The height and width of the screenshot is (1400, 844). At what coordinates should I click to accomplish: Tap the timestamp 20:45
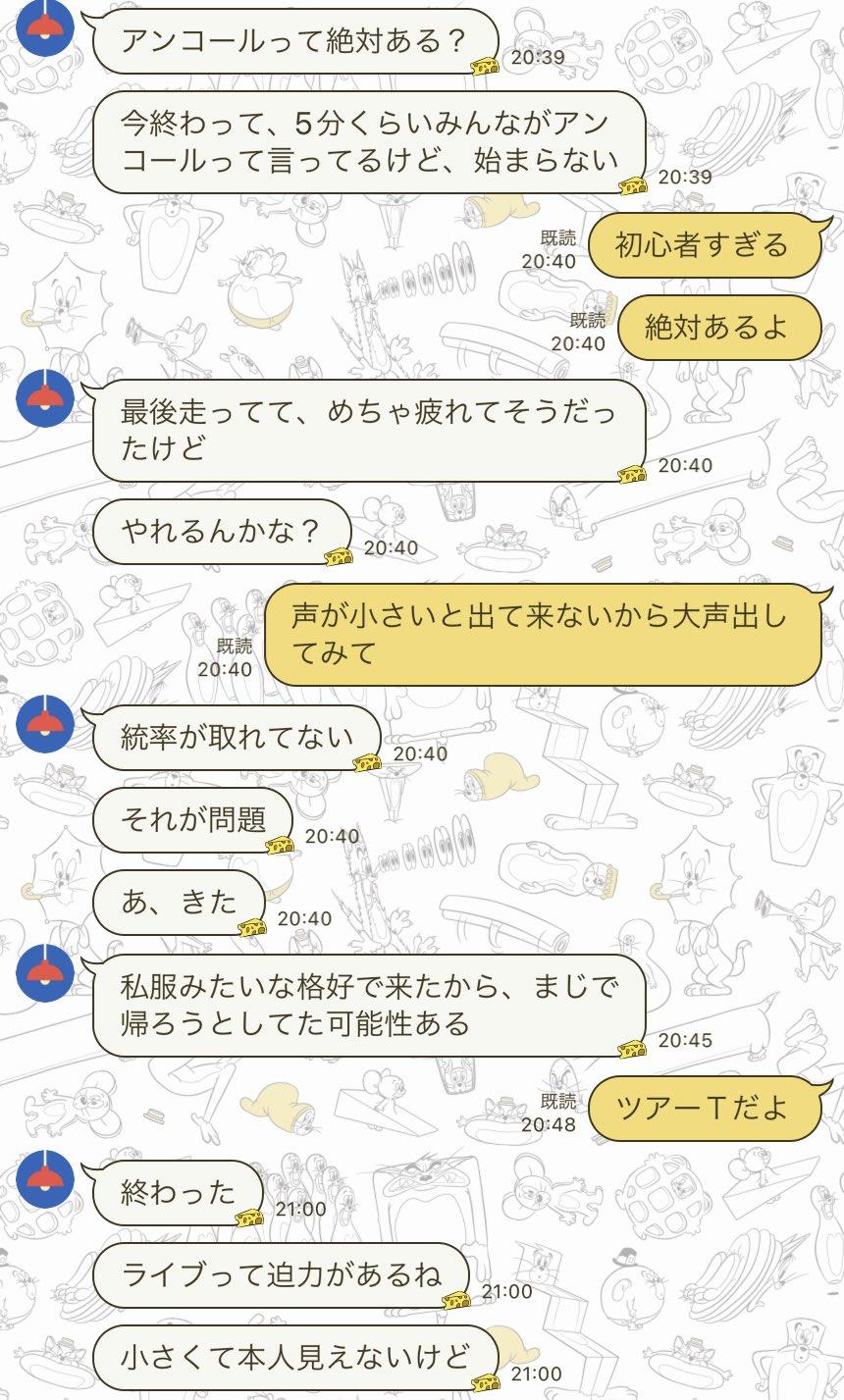[687, 1040]
